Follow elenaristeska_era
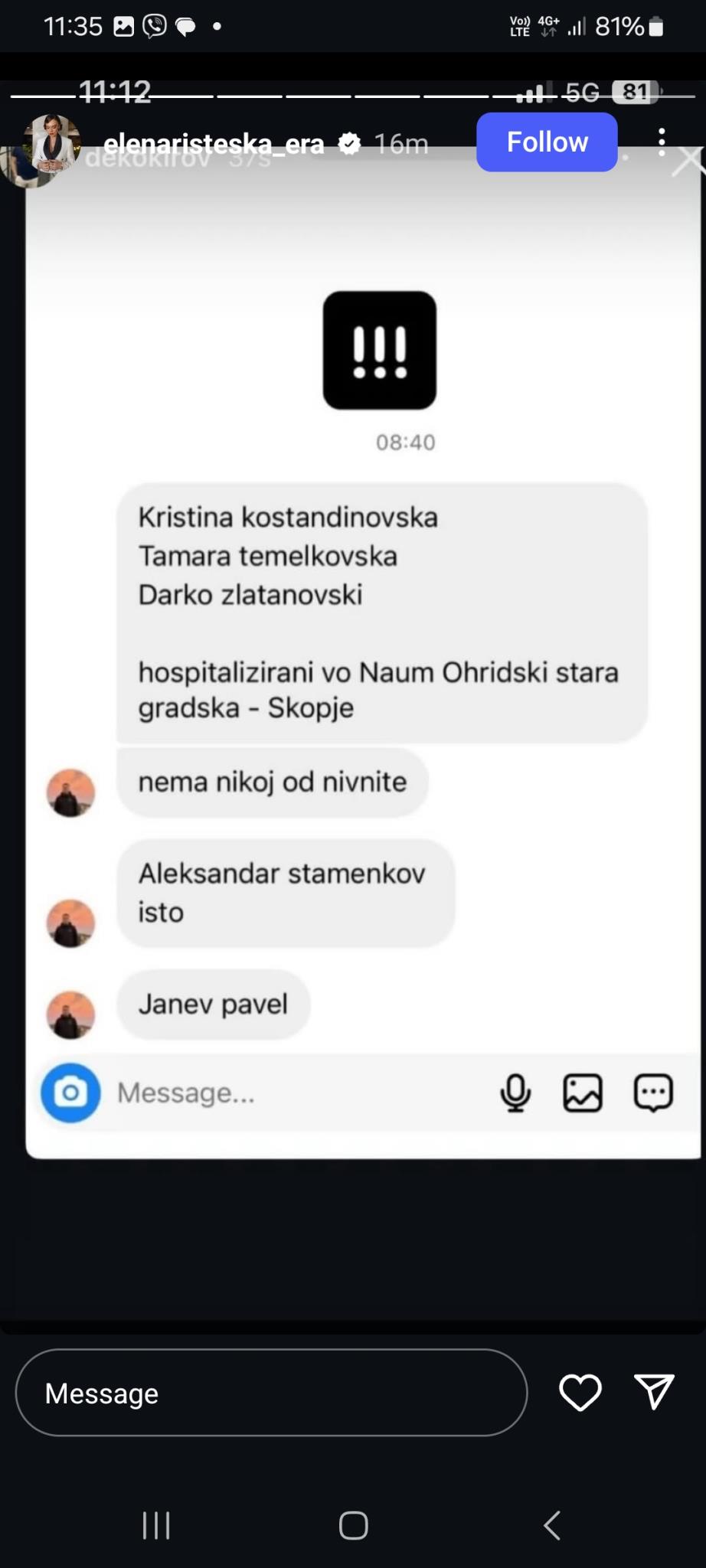Viewport: 706px width, 1568px height. [x=547, y=142]
